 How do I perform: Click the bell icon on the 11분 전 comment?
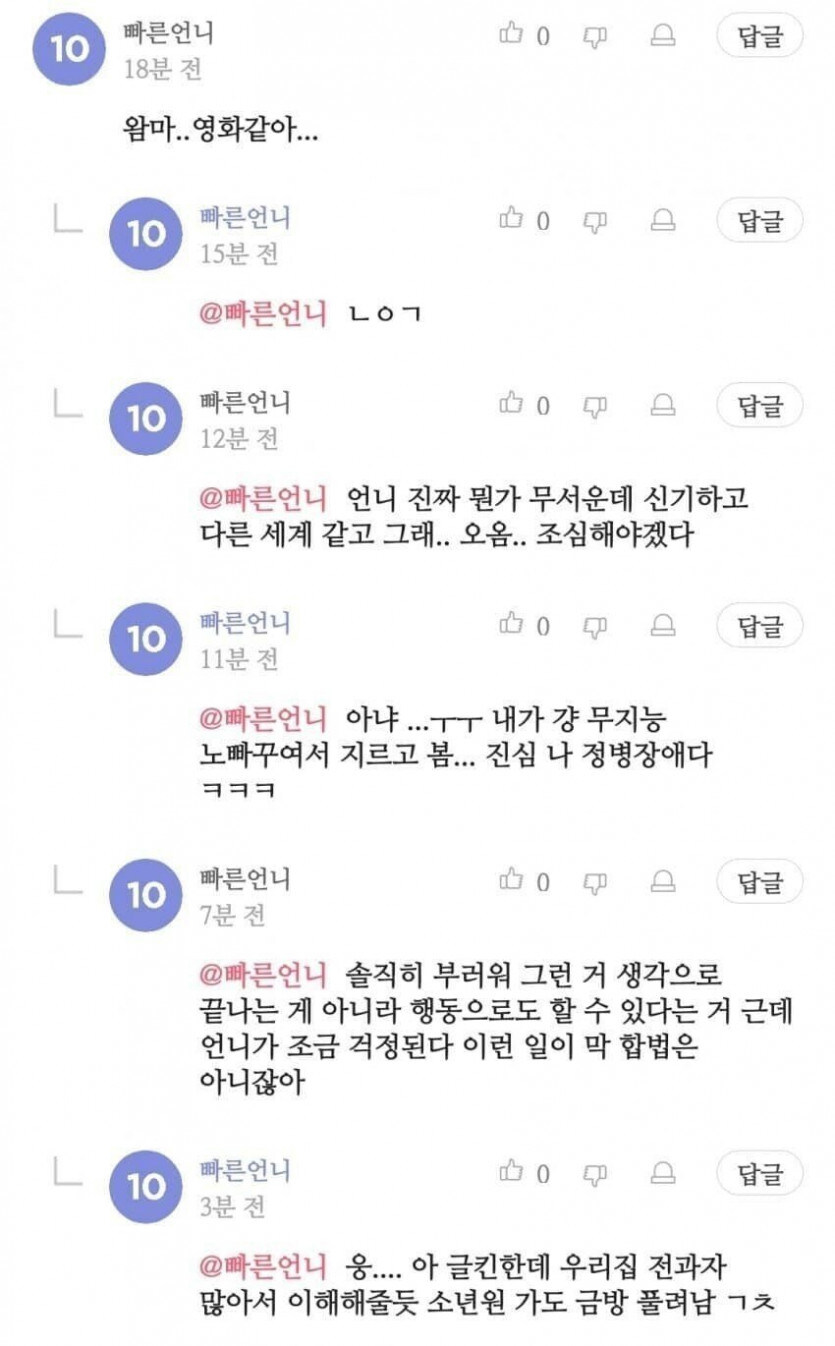coord(662,627)
